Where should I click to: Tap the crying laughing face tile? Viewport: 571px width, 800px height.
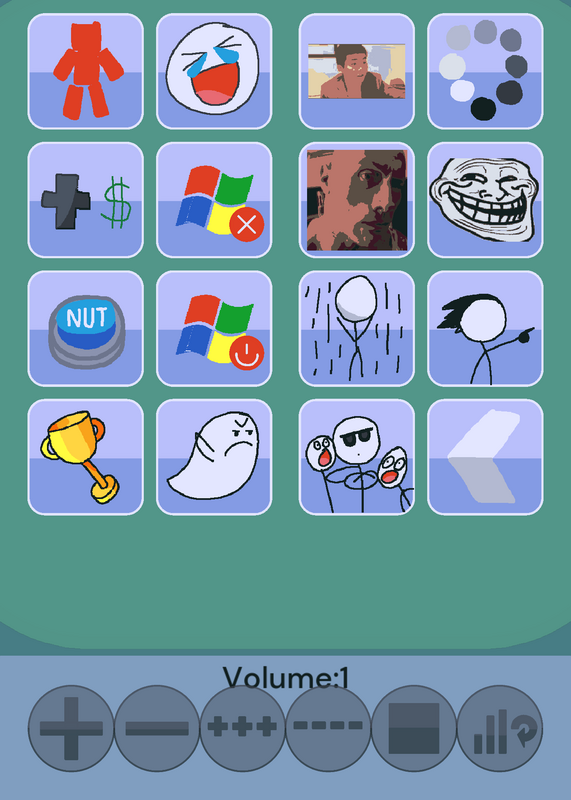pos(214,71)
